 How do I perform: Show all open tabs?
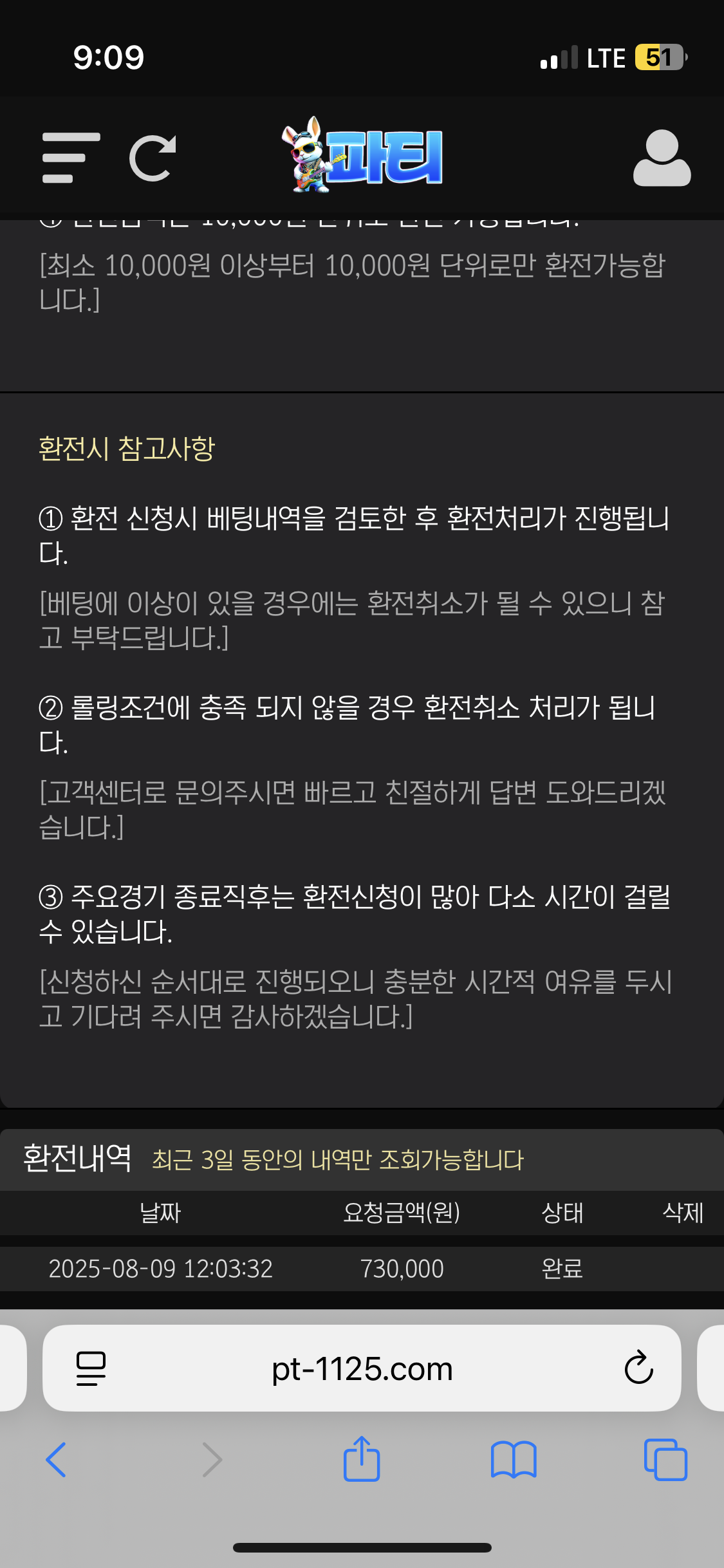click(665, 1460)
